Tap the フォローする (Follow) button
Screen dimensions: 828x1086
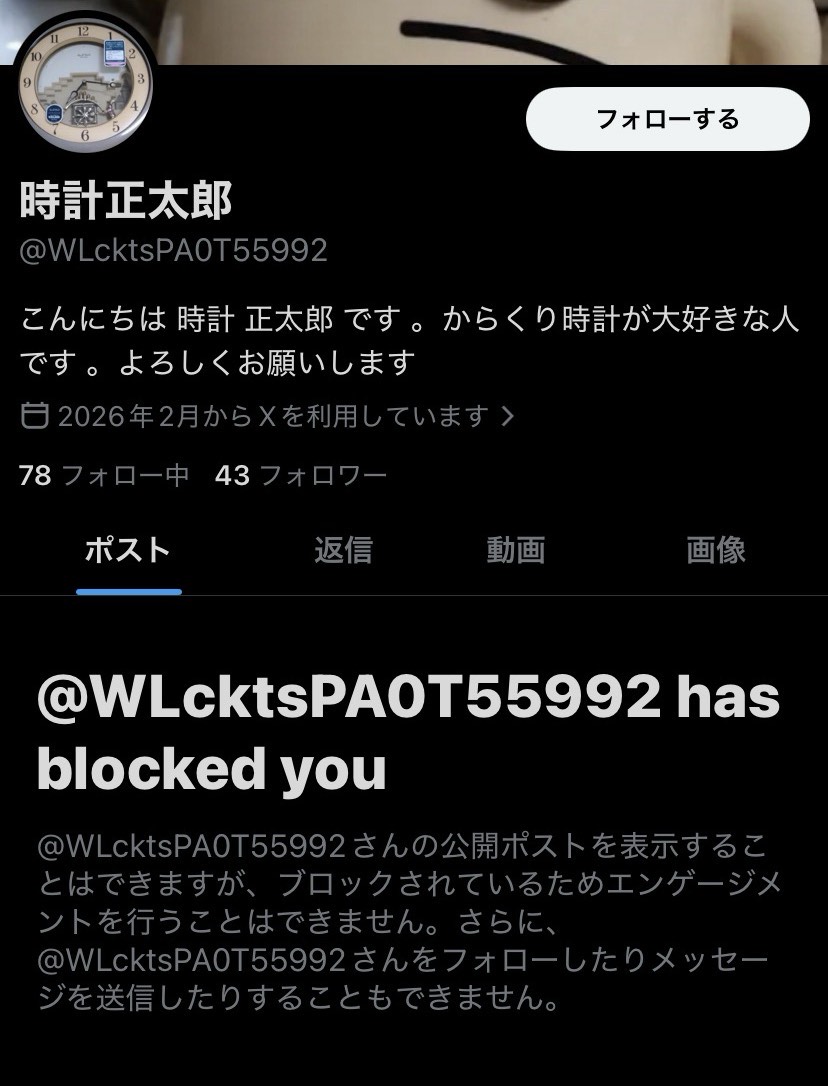tap(668, 119)
